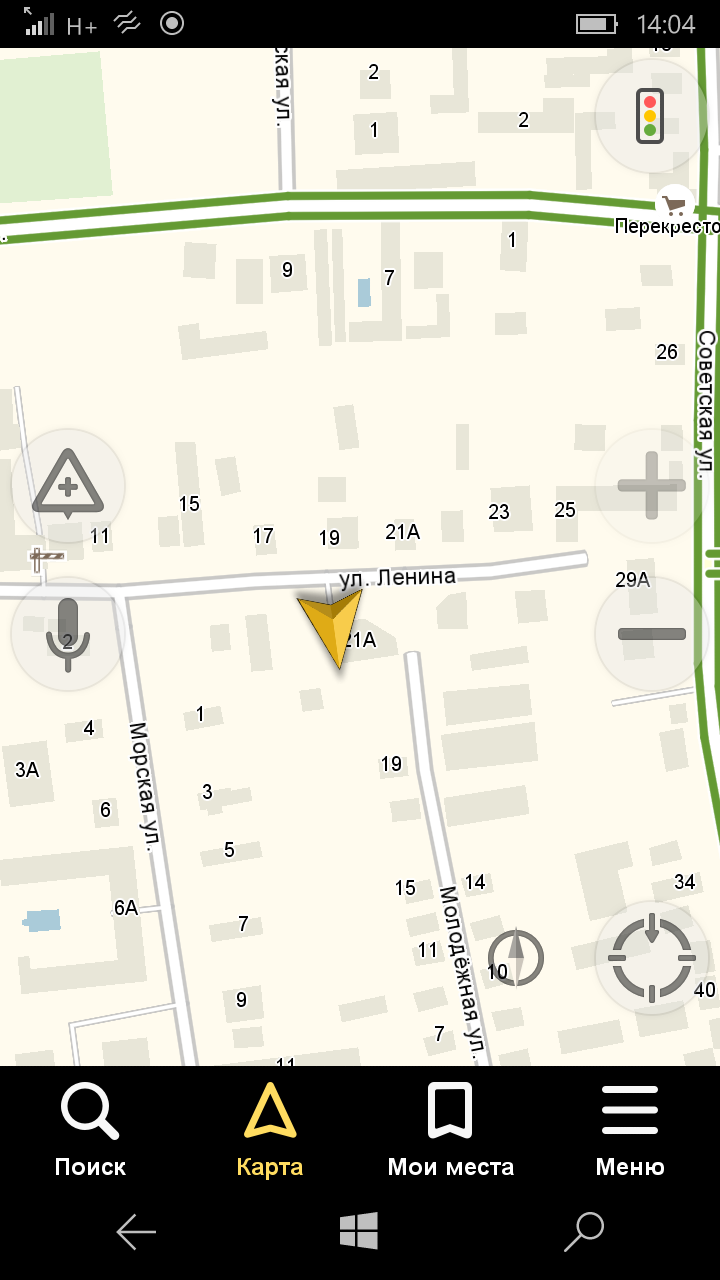Open the Перекресток store marker

(676, 203)
